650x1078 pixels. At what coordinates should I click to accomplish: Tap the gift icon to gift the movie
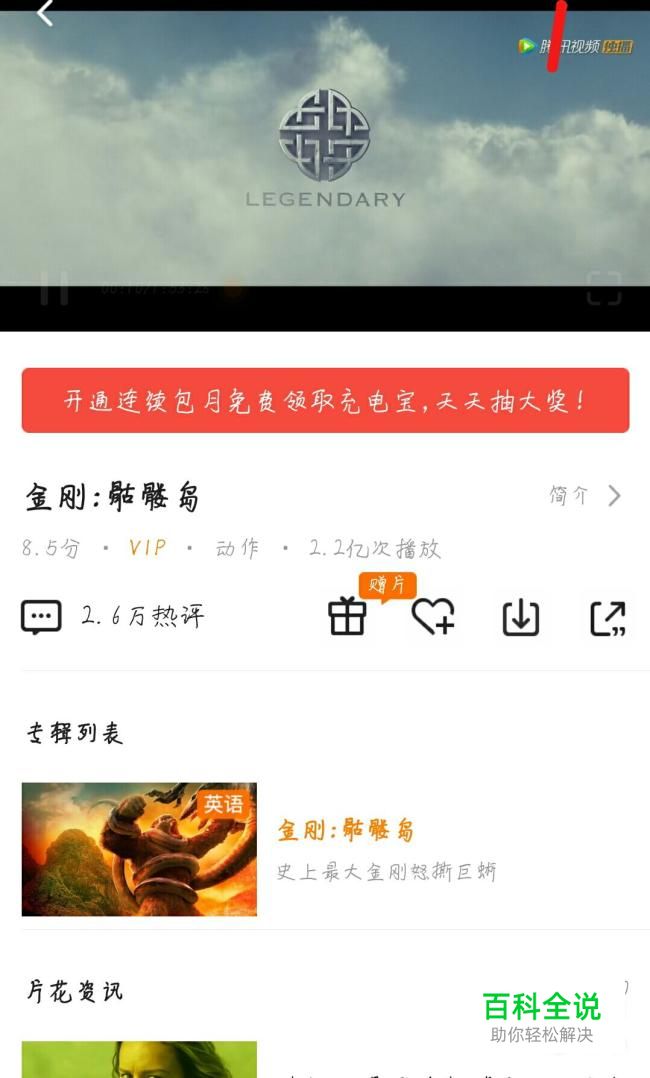[x=347, y=617]
